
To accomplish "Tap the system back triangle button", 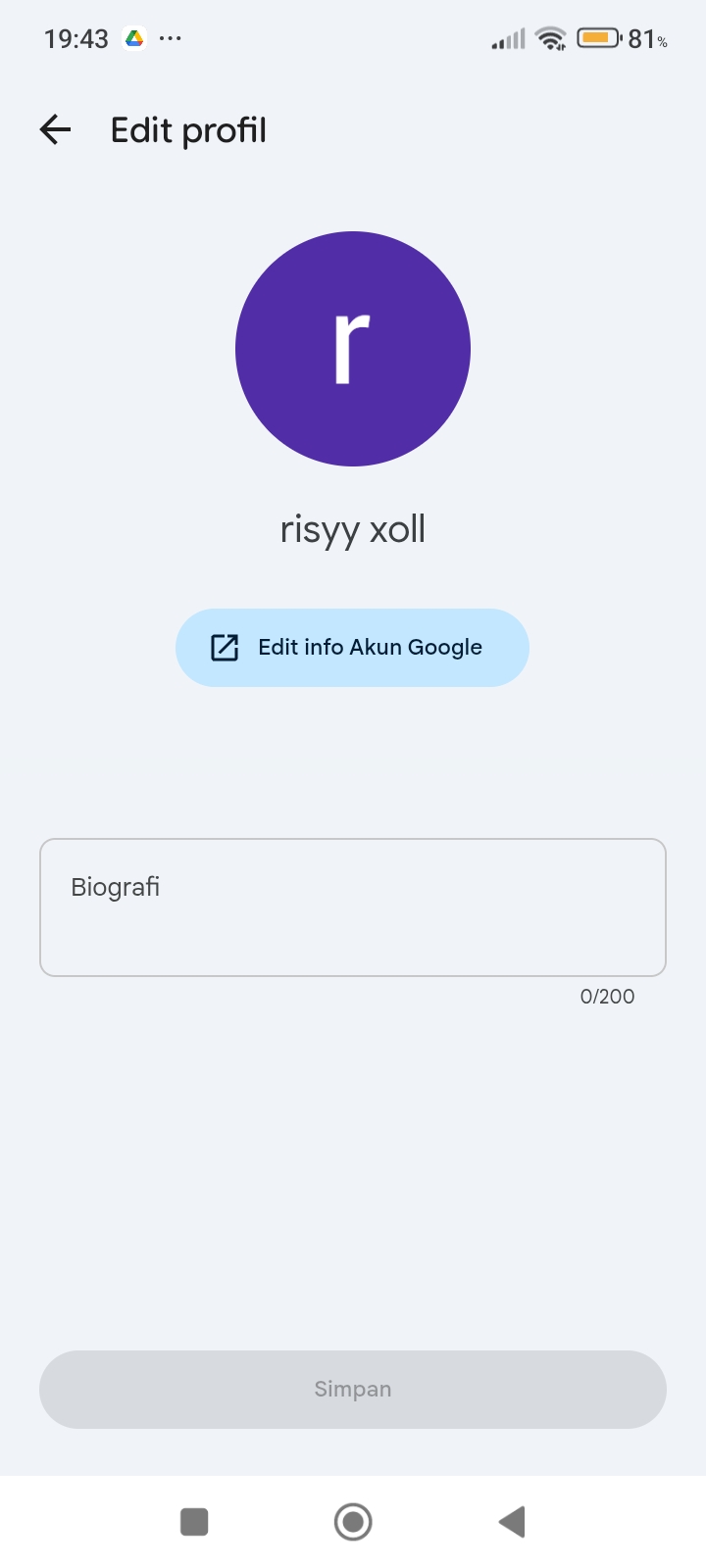I will 512,1522.
